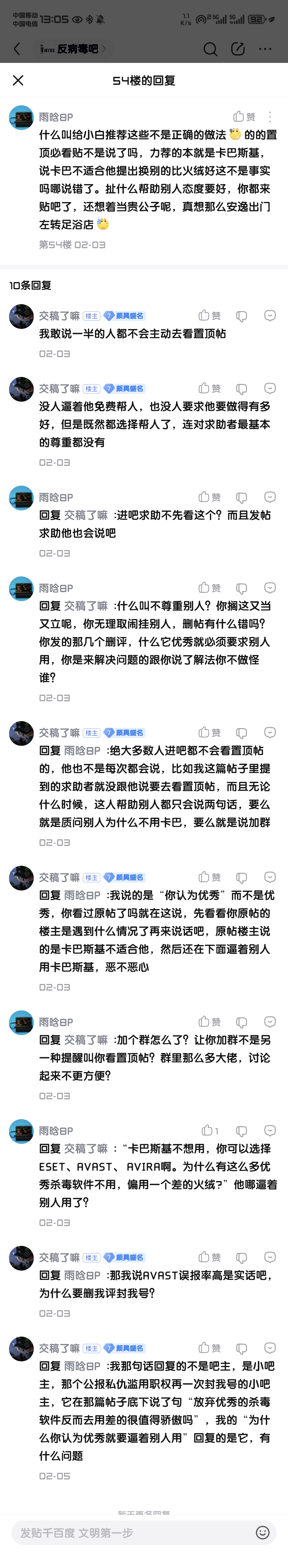Comment on the reply "我敢说一半的人都不会主动去看置顶帖"

[x=270, y=315]
